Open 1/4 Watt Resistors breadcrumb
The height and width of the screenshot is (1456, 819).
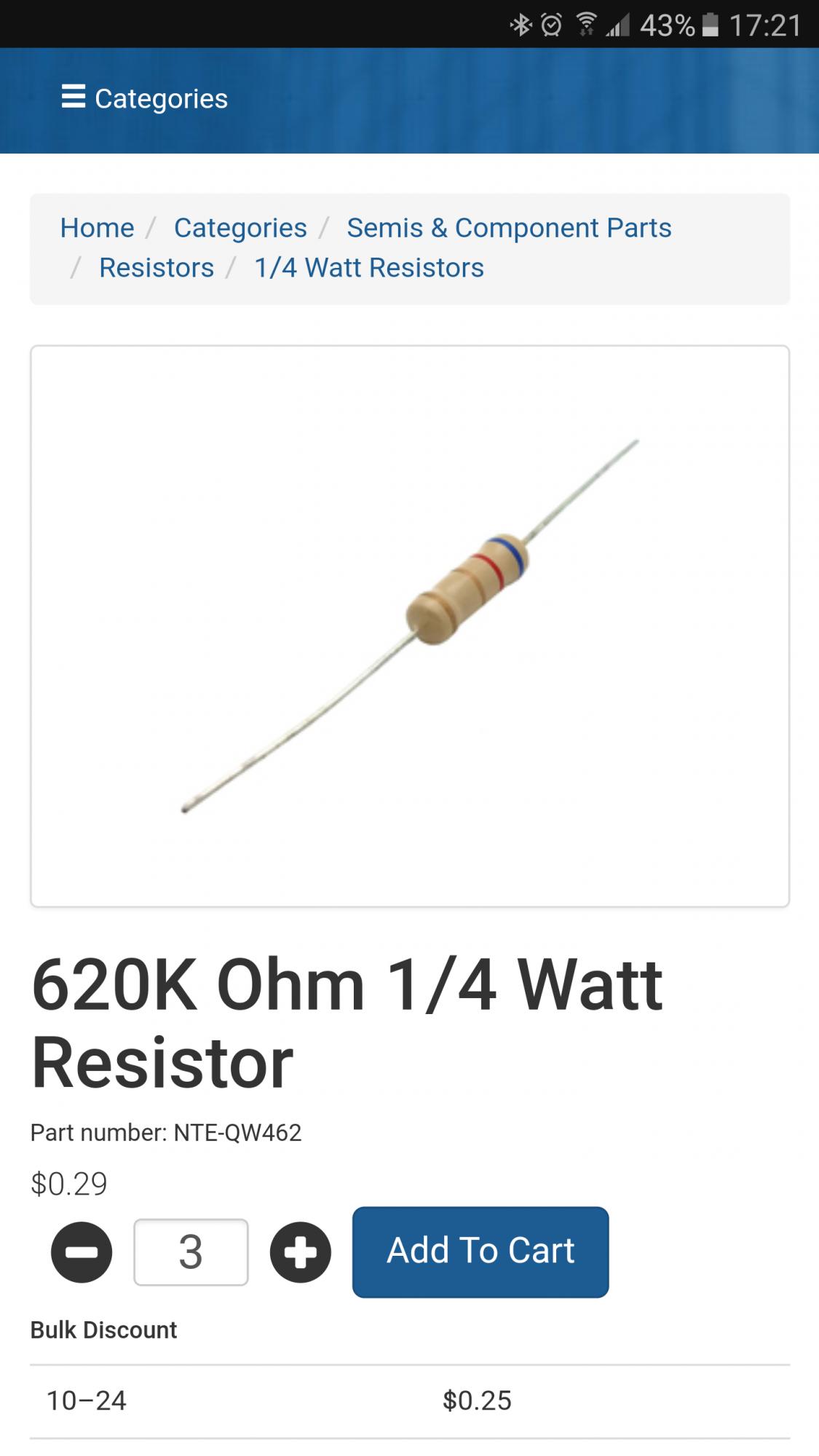coord(369,268)
